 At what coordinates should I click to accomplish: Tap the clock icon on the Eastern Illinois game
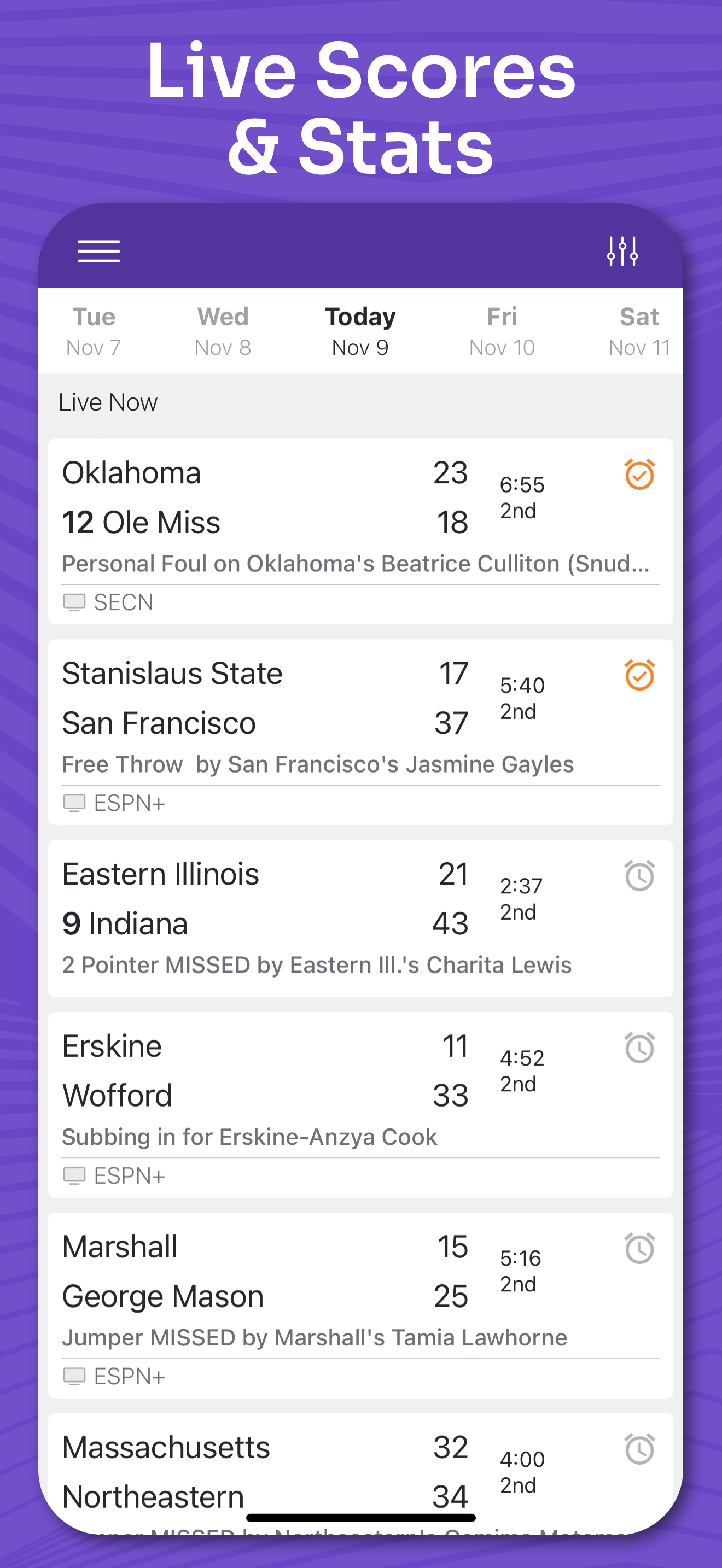(639, 875)
